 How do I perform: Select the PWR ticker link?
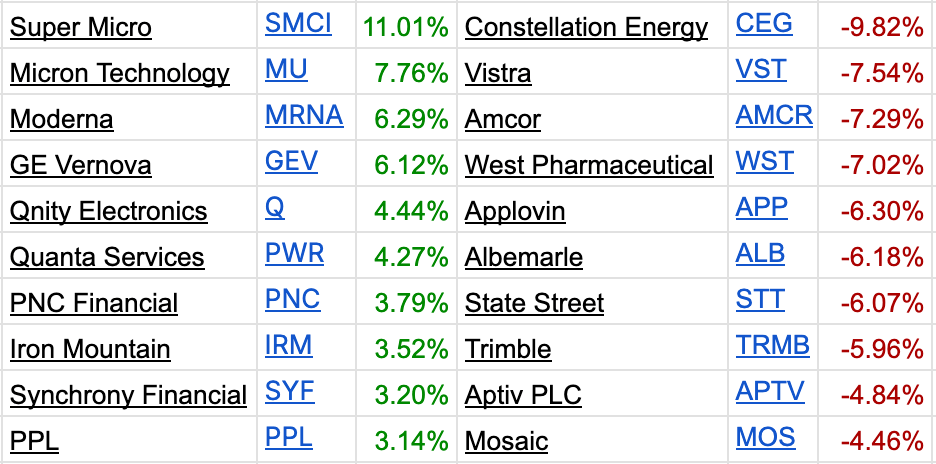(x=294, y=254)
